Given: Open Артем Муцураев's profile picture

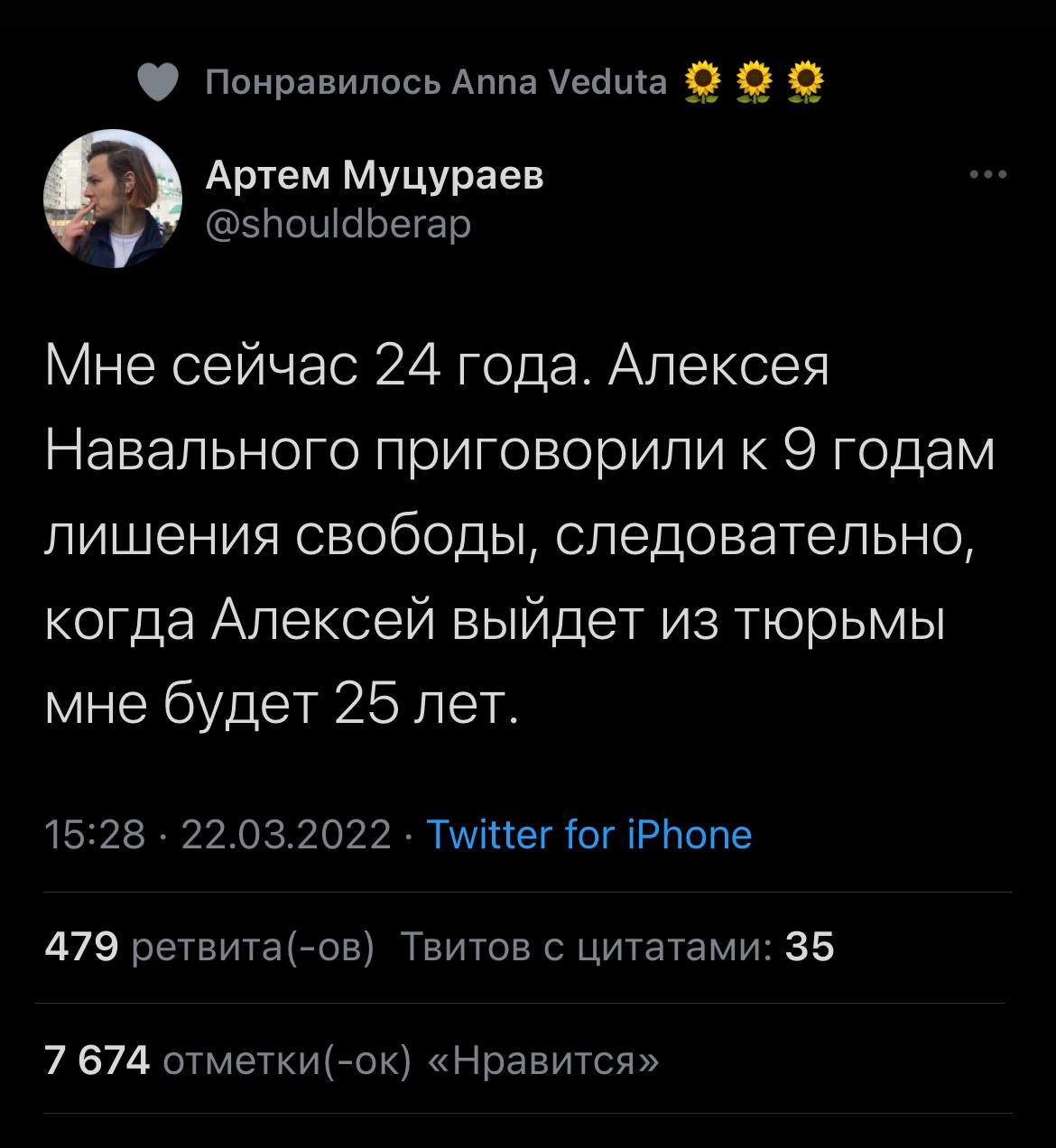Looking at the screenshot, I should (113, 199).
